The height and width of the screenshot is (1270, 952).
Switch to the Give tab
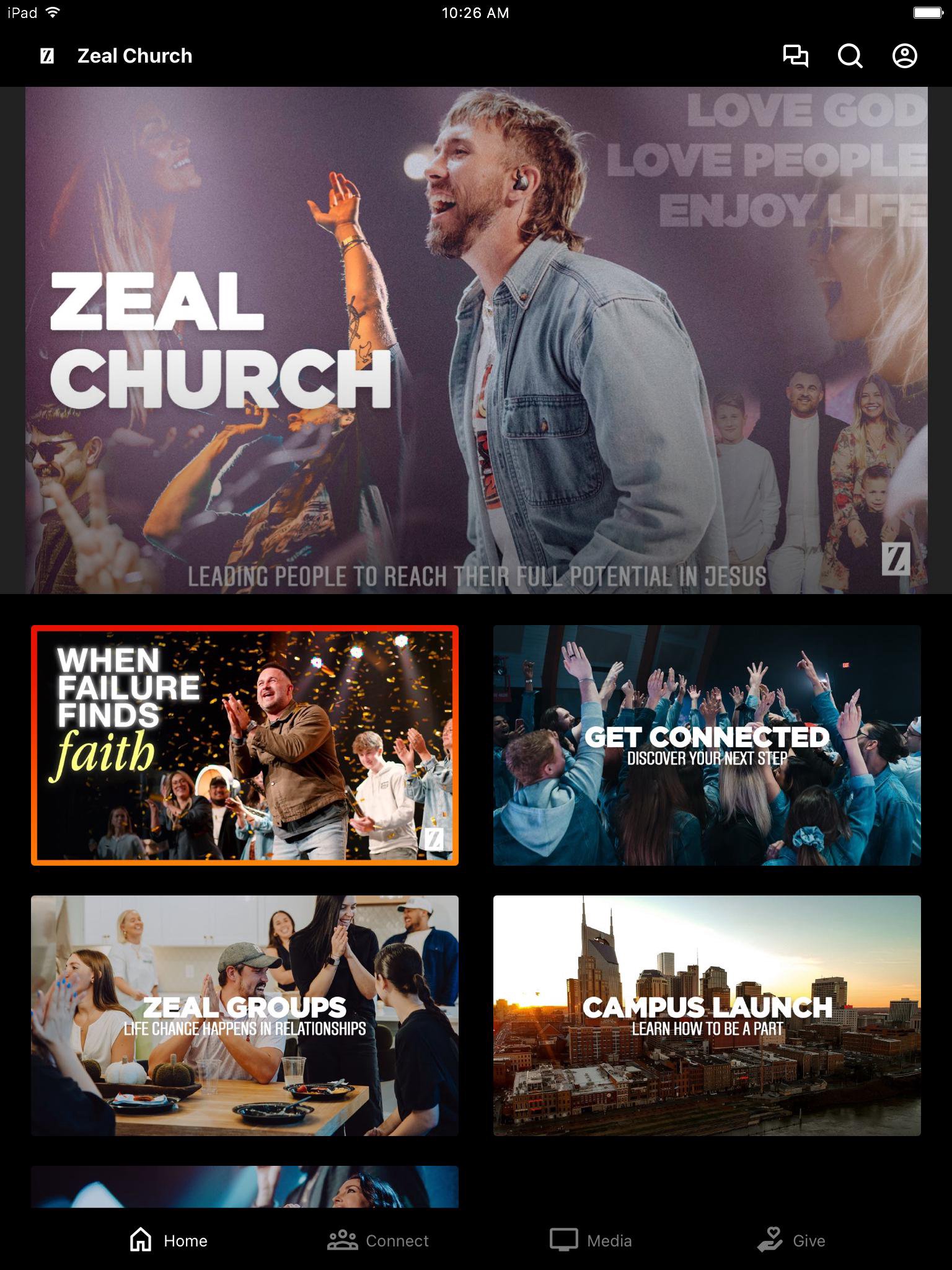click(791, 1240)
